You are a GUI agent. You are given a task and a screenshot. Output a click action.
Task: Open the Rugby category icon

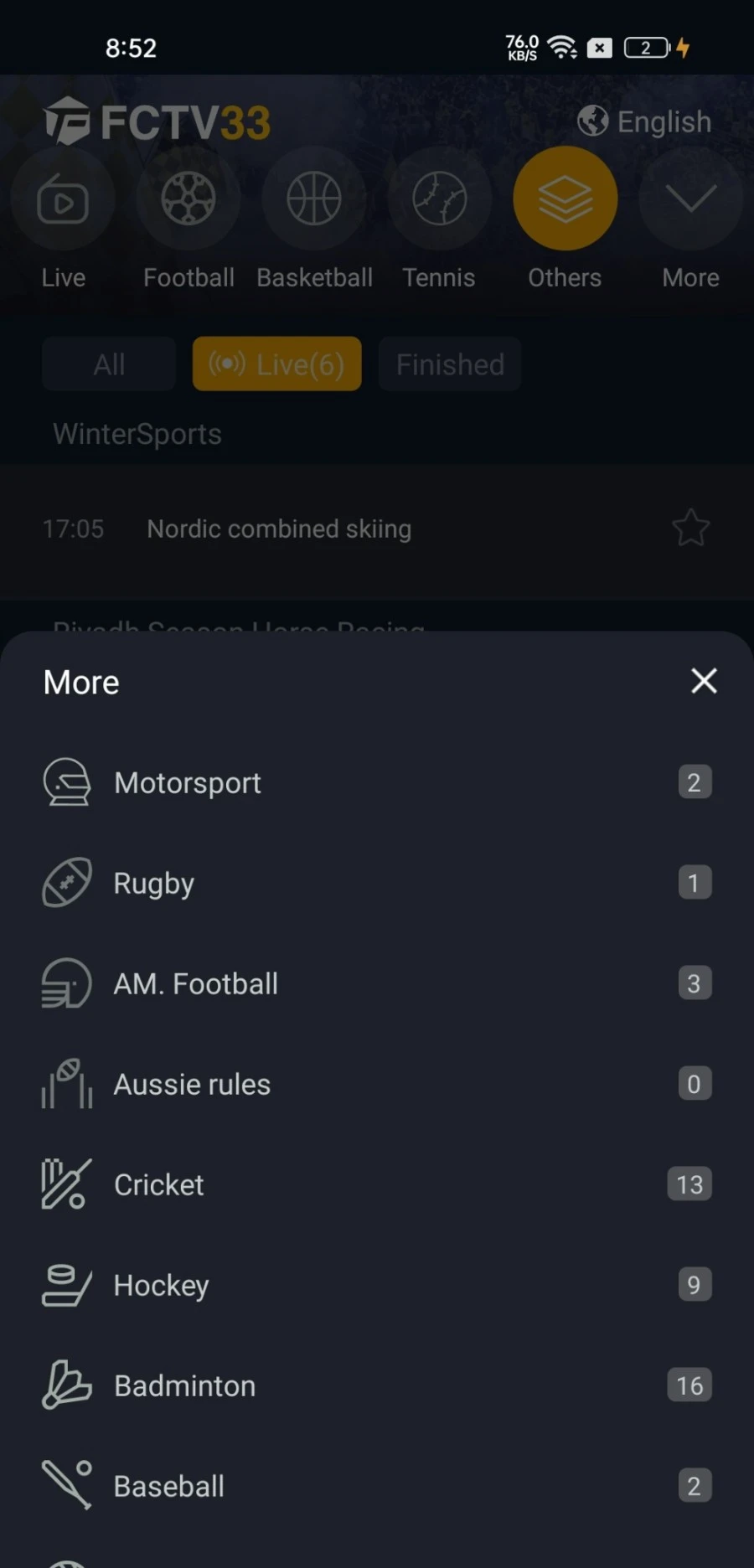click(67, 882)
